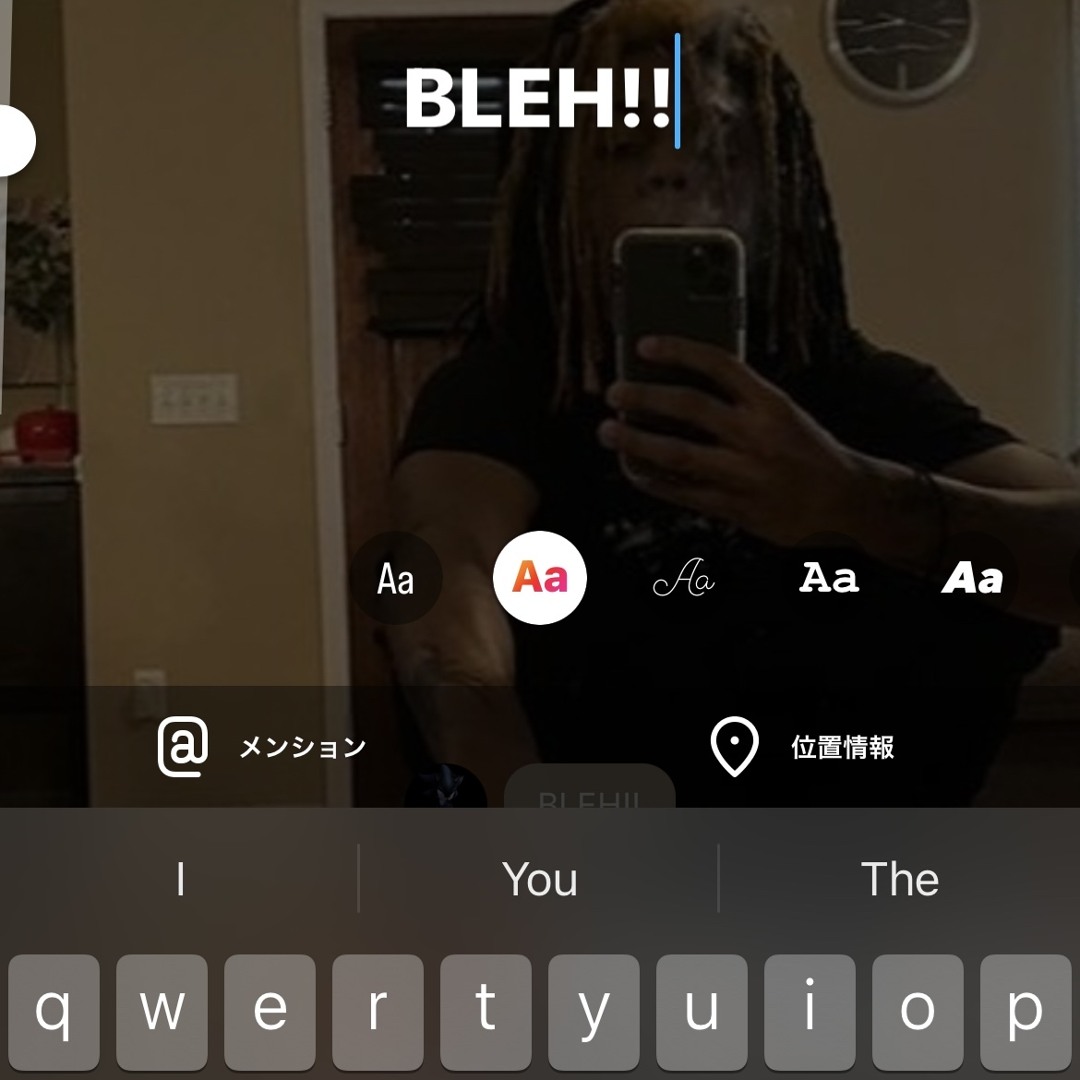Tap the text size slider handle
This screenshot has height=1080, width=1080.
pyautogui.click(x=12, y=140)
